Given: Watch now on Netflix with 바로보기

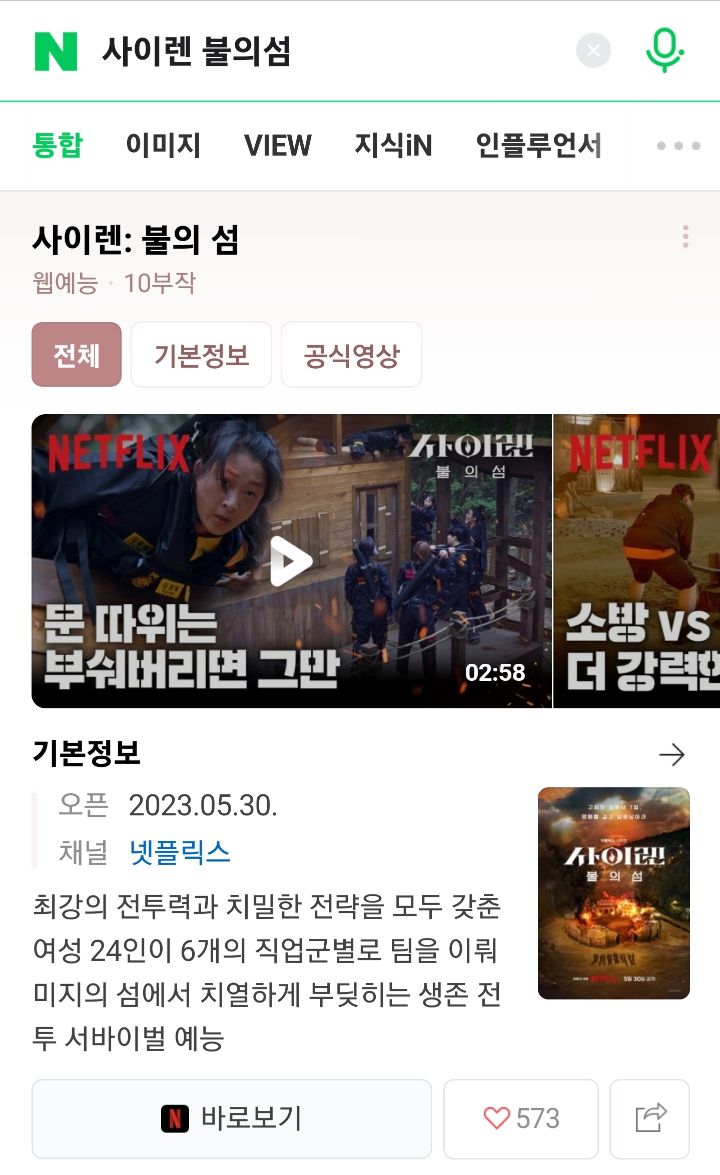Looking at the screenshot, I should tap(232, 1119).
